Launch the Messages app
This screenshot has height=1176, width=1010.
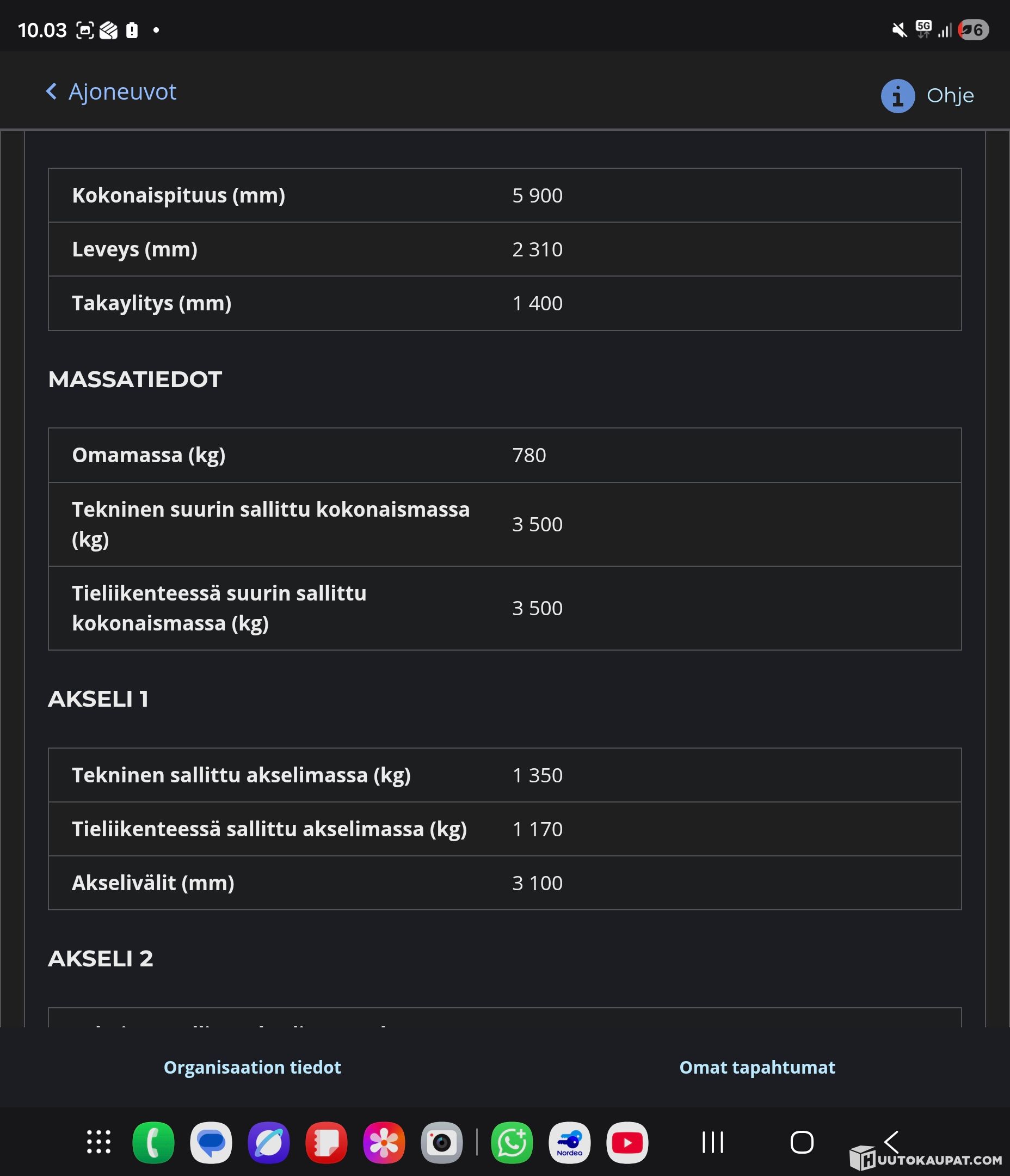211,1142
